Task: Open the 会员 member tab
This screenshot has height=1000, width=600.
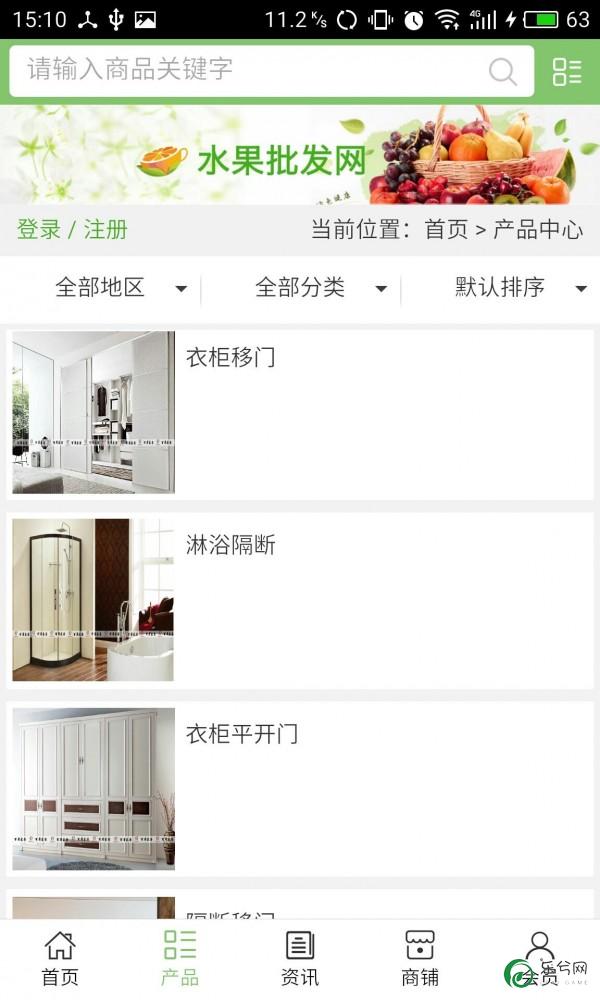Action: (540, 958)
